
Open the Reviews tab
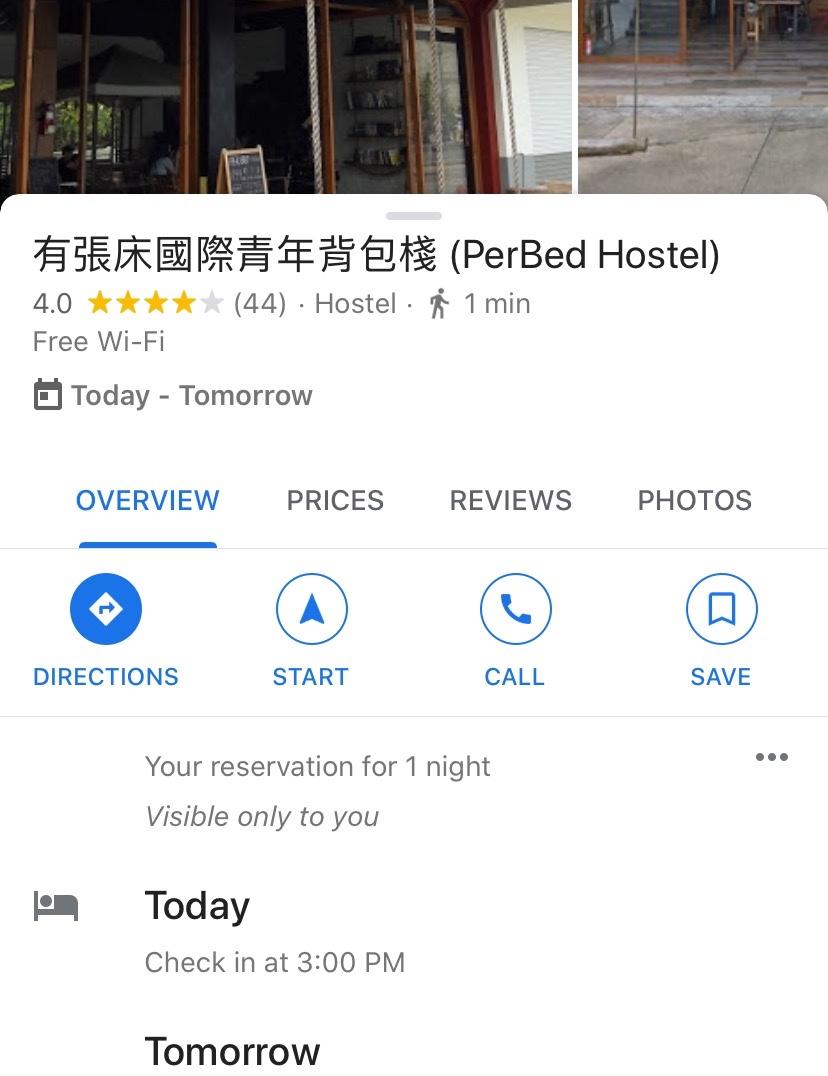(x=510, y=501)
